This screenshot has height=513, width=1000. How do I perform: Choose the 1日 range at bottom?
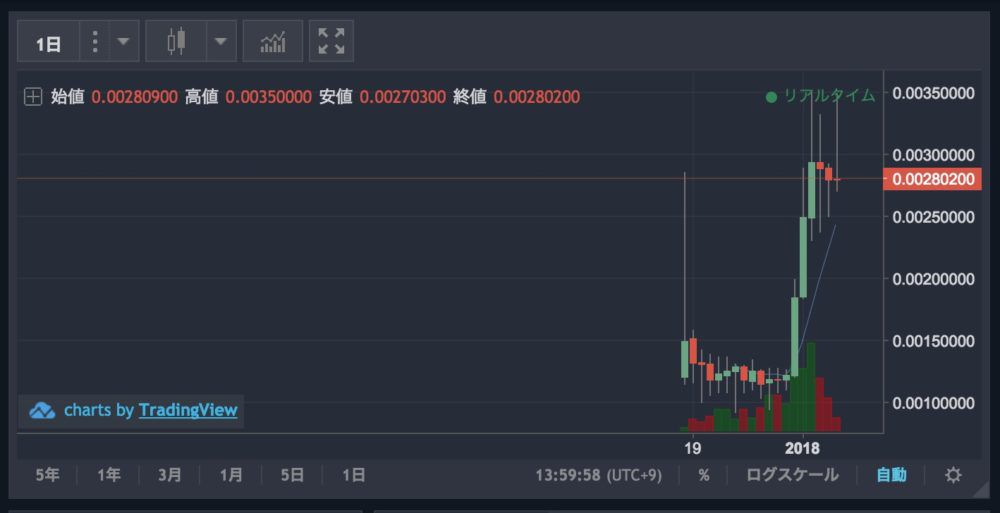[x=352, y=475]
